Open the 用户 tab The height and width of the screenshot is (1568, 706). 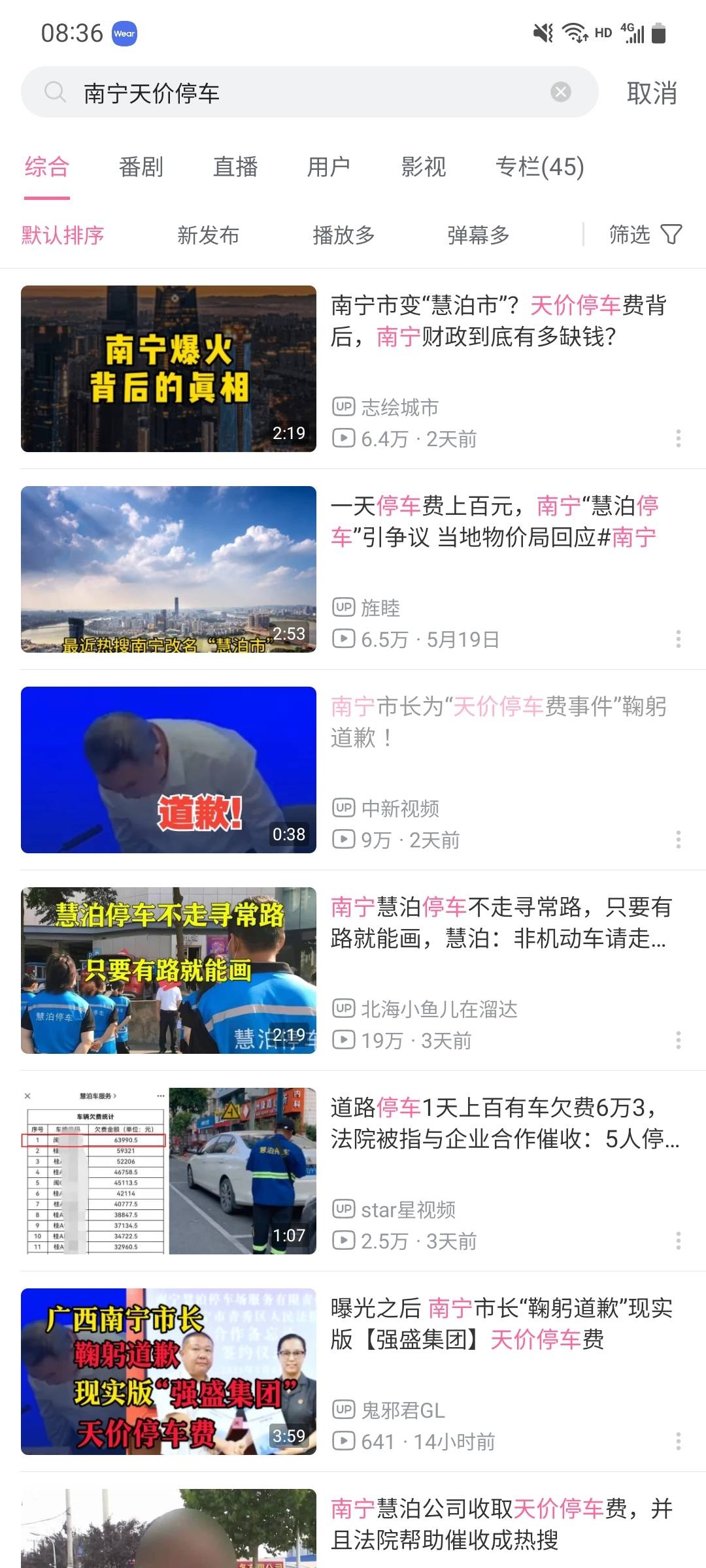[x=329, y=167]
